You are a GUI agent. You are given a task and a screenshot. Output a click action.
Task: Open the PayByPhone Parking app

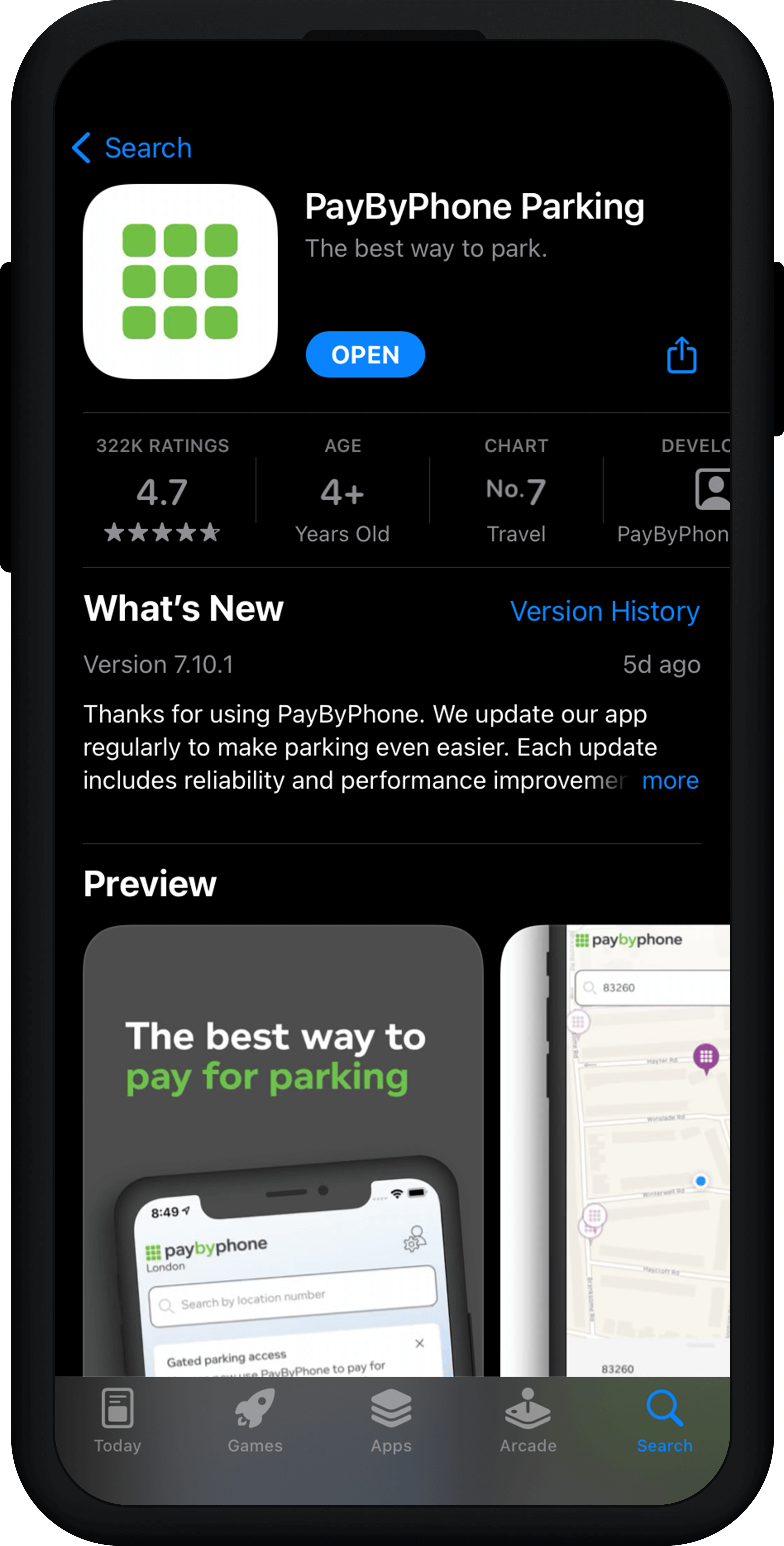[365, 355]
